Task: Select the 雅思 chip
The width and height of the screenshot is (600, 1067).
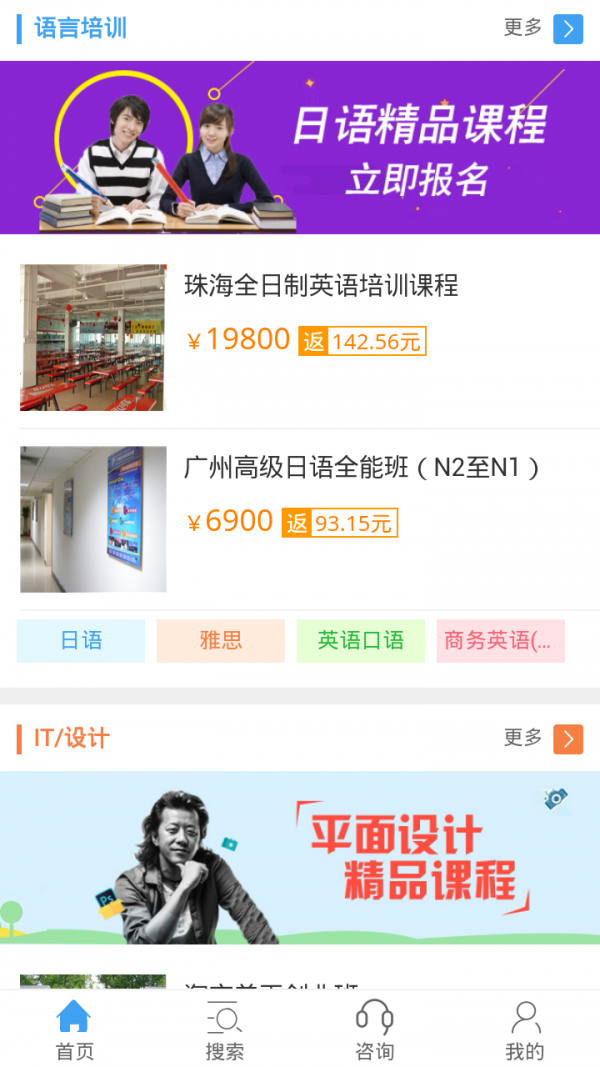Action: [220, 641]
